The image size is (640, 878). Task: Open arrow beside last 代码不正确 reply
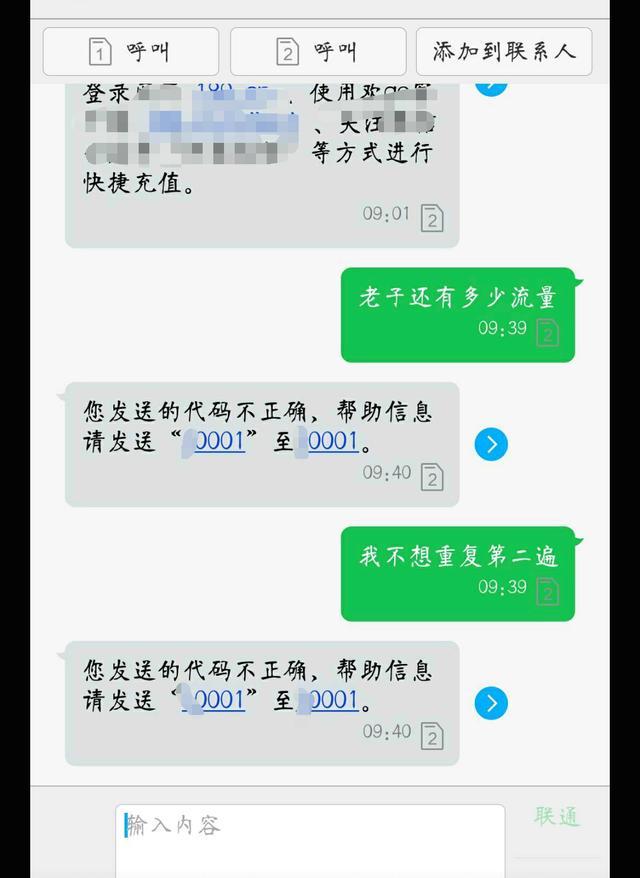(490, 703)
